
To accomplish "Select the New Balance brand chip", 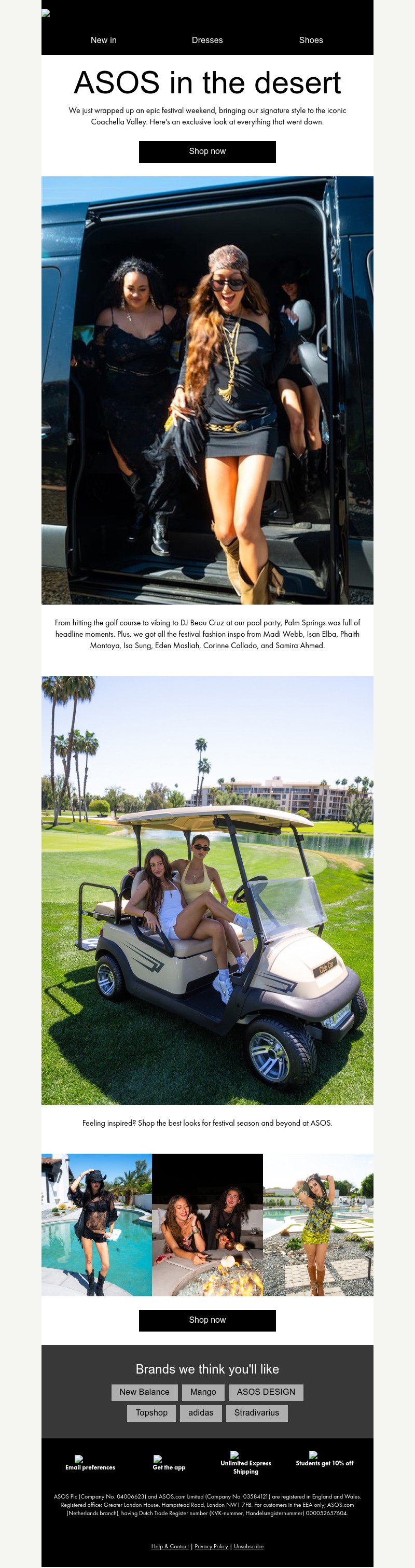I will coord(144,1392).
